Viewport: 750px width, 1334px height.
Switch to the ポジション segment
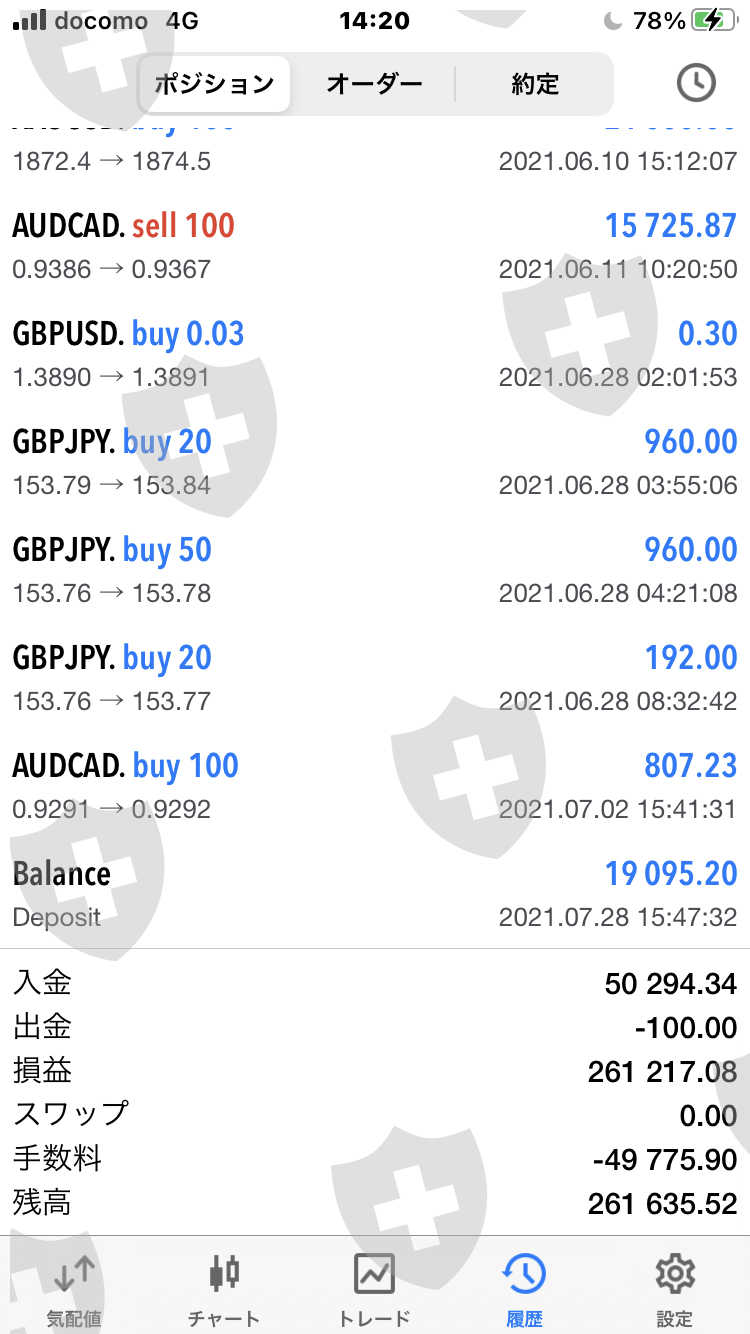coord(214,84)
